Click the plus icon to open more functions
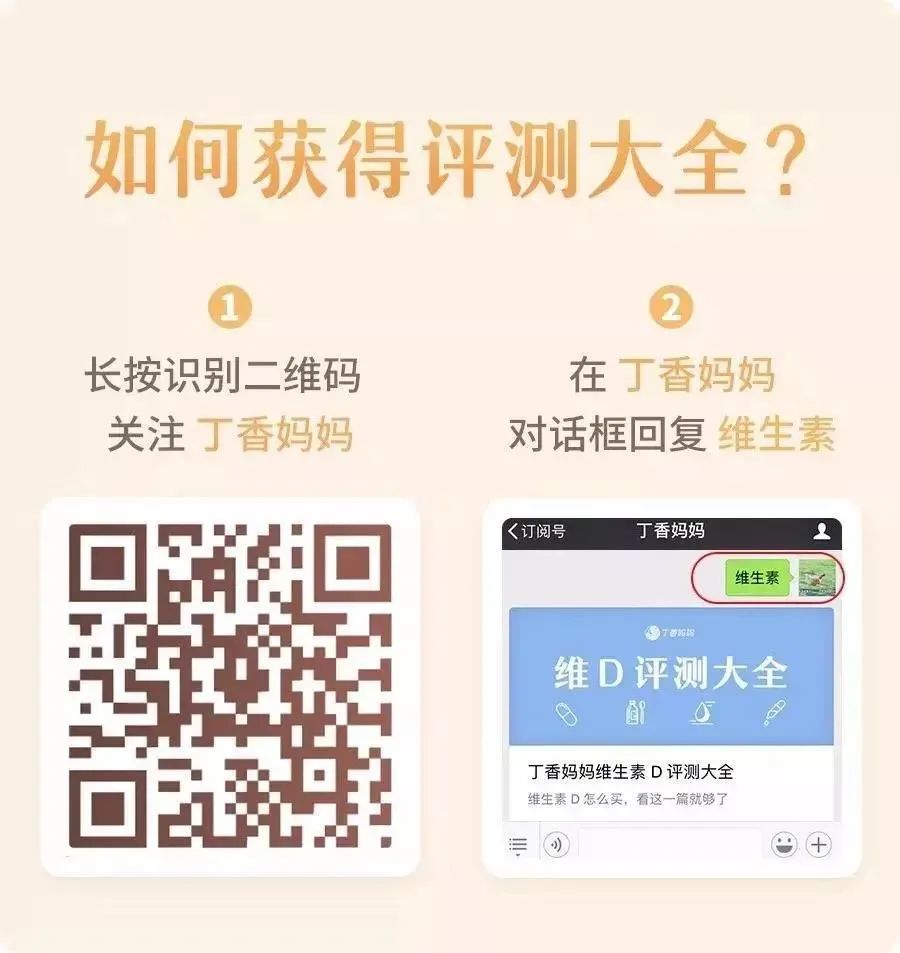 pos(817,846)
